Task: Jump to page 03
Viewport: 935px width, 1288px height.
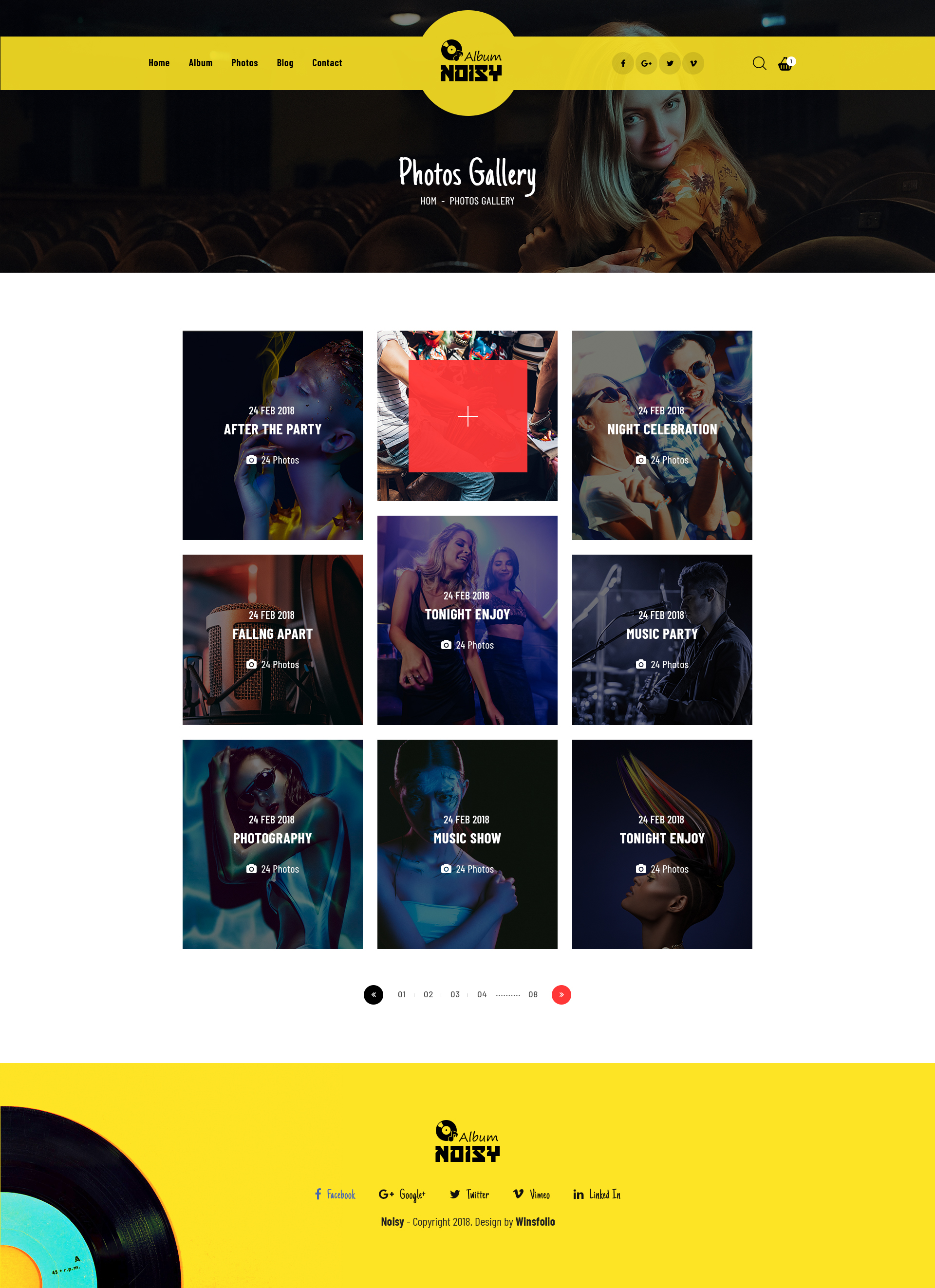Action: (455, 994)
